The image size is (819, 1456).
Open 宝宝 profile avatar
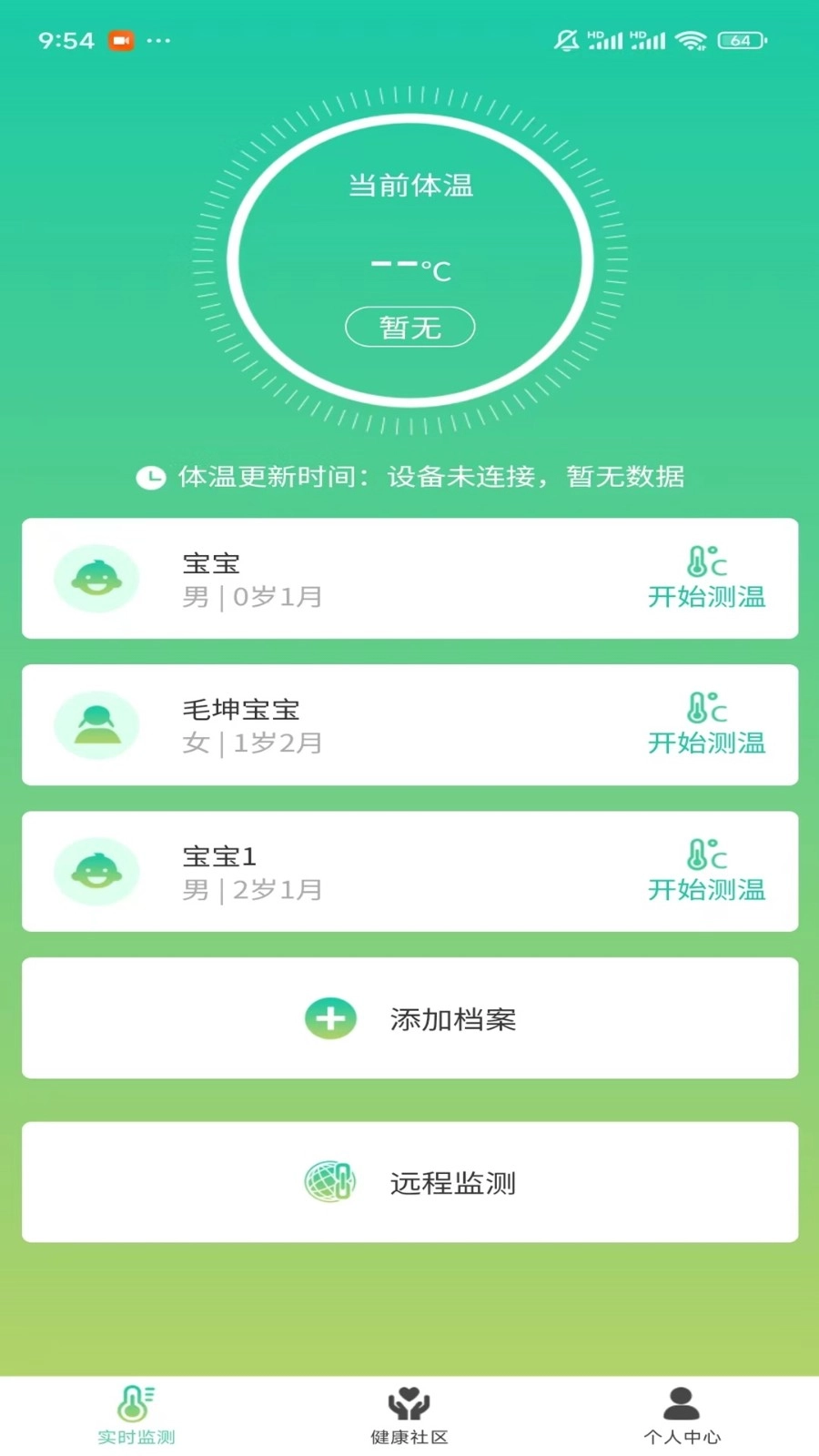click(96, 579)
